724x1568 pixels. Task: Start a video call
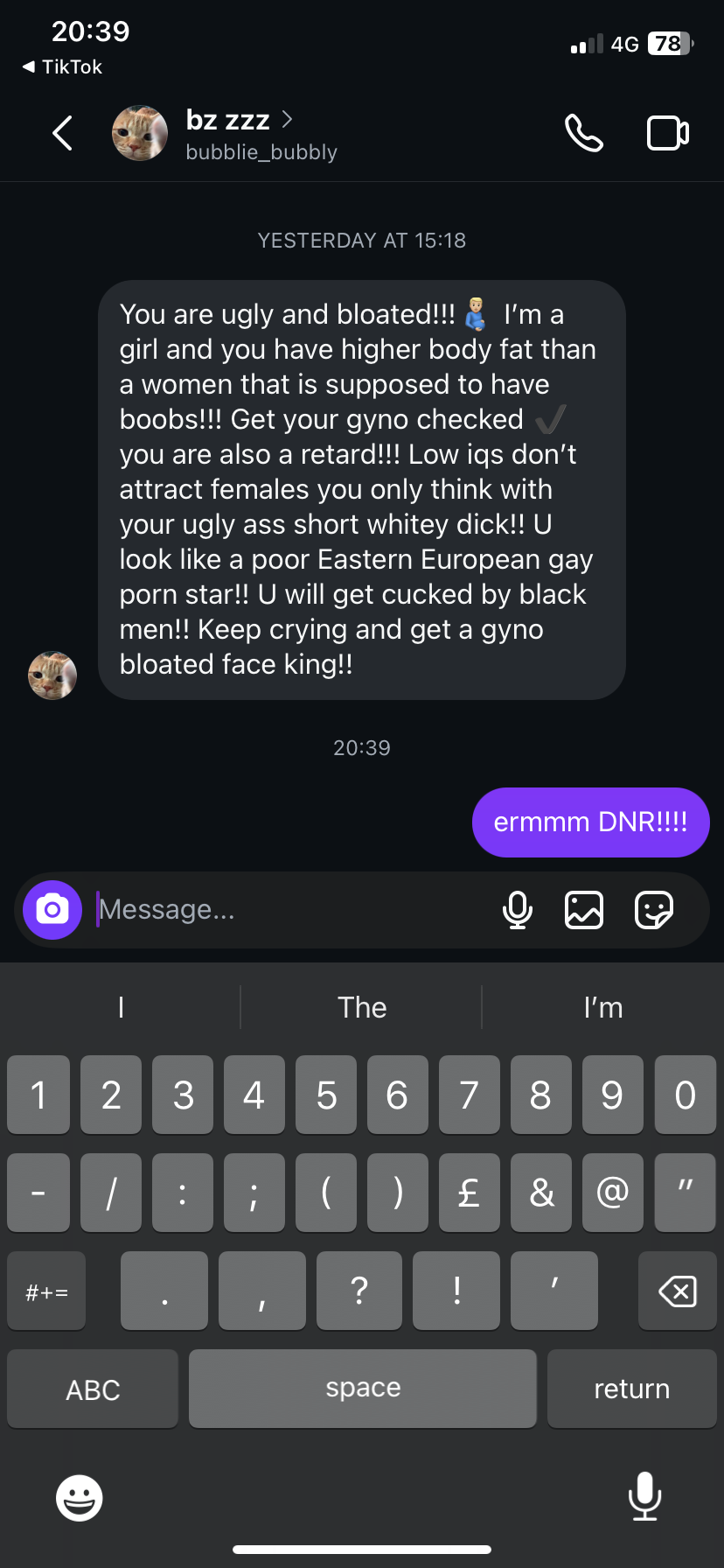coord(667,134)
